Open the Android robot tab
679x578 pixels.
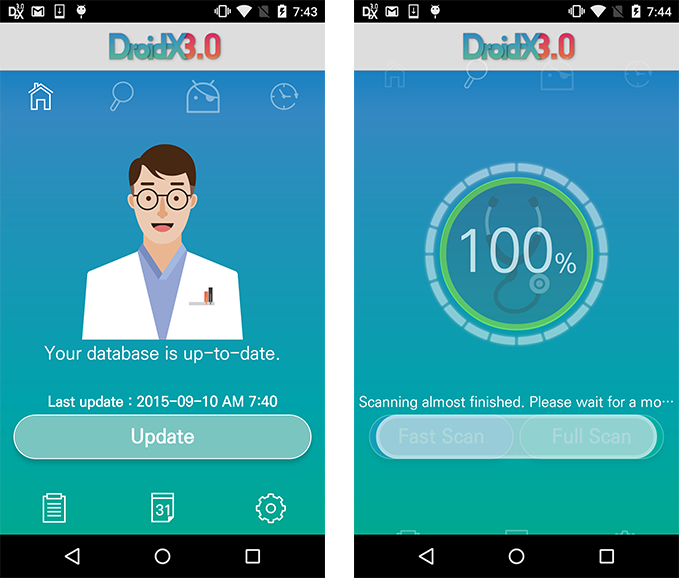pyautogui.click(x=203, y=96)
